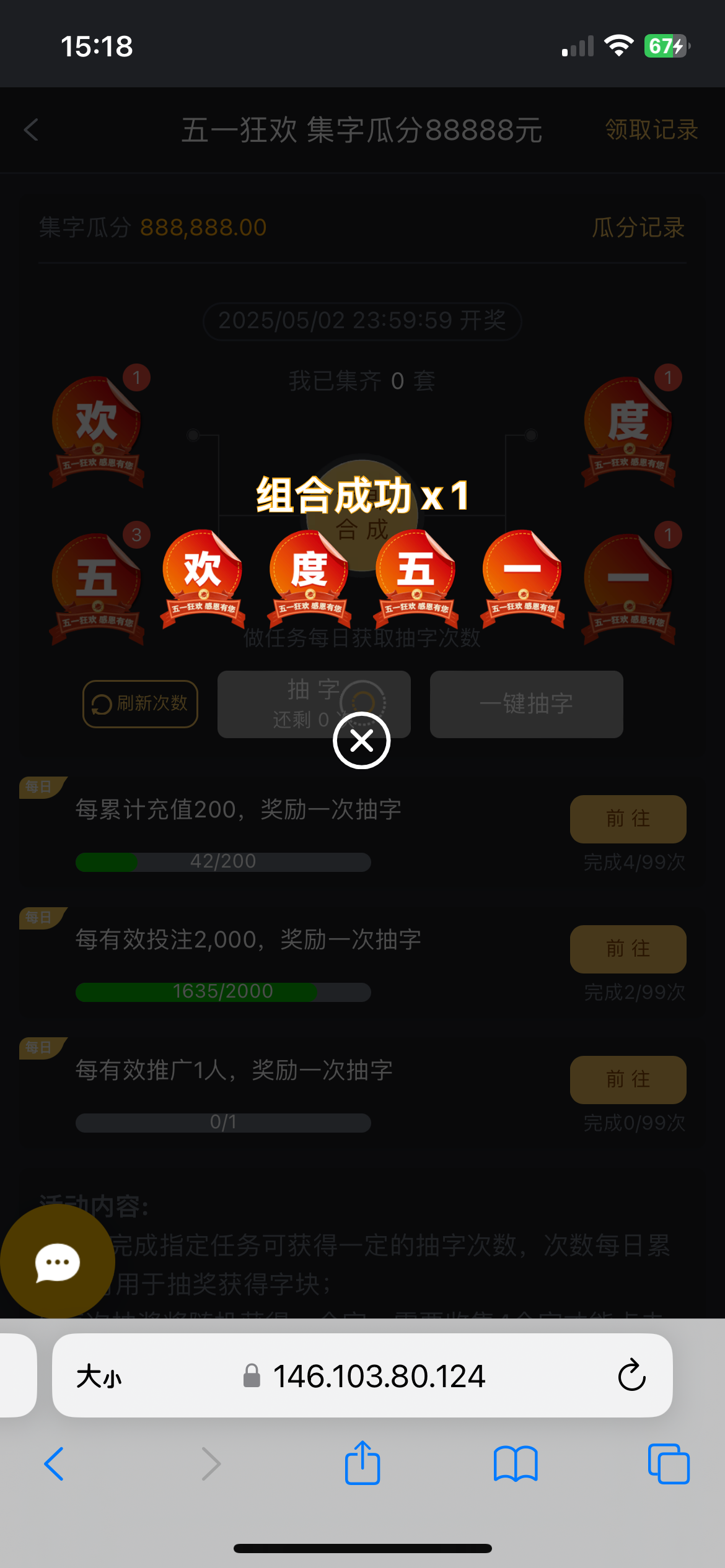This screenshot has height=1568, width=725.
Task: Open the Safari share sheet
Action: (362, 1464)
